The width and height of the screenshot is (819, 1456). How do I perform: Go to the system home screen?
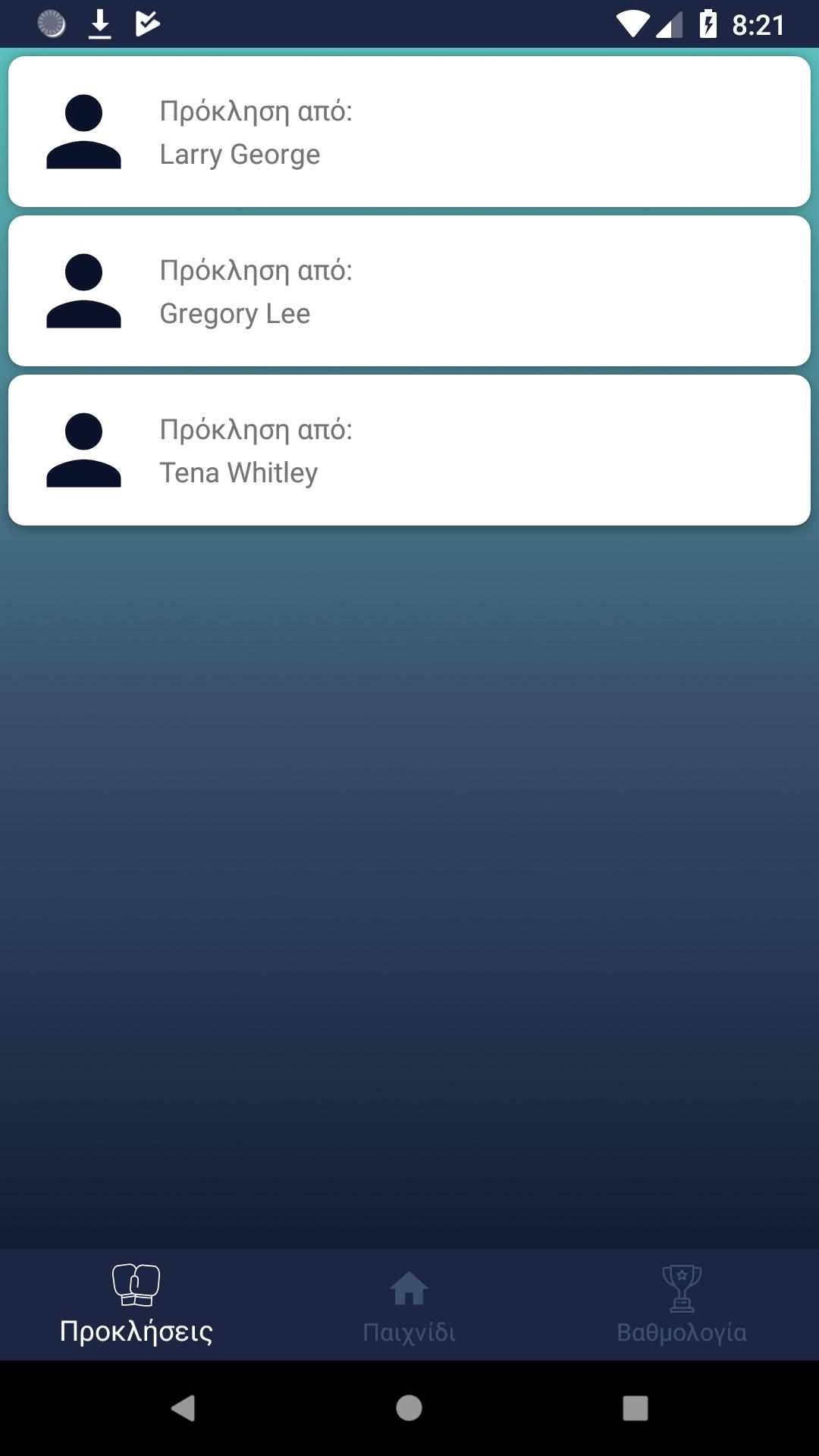(409, 1408)
